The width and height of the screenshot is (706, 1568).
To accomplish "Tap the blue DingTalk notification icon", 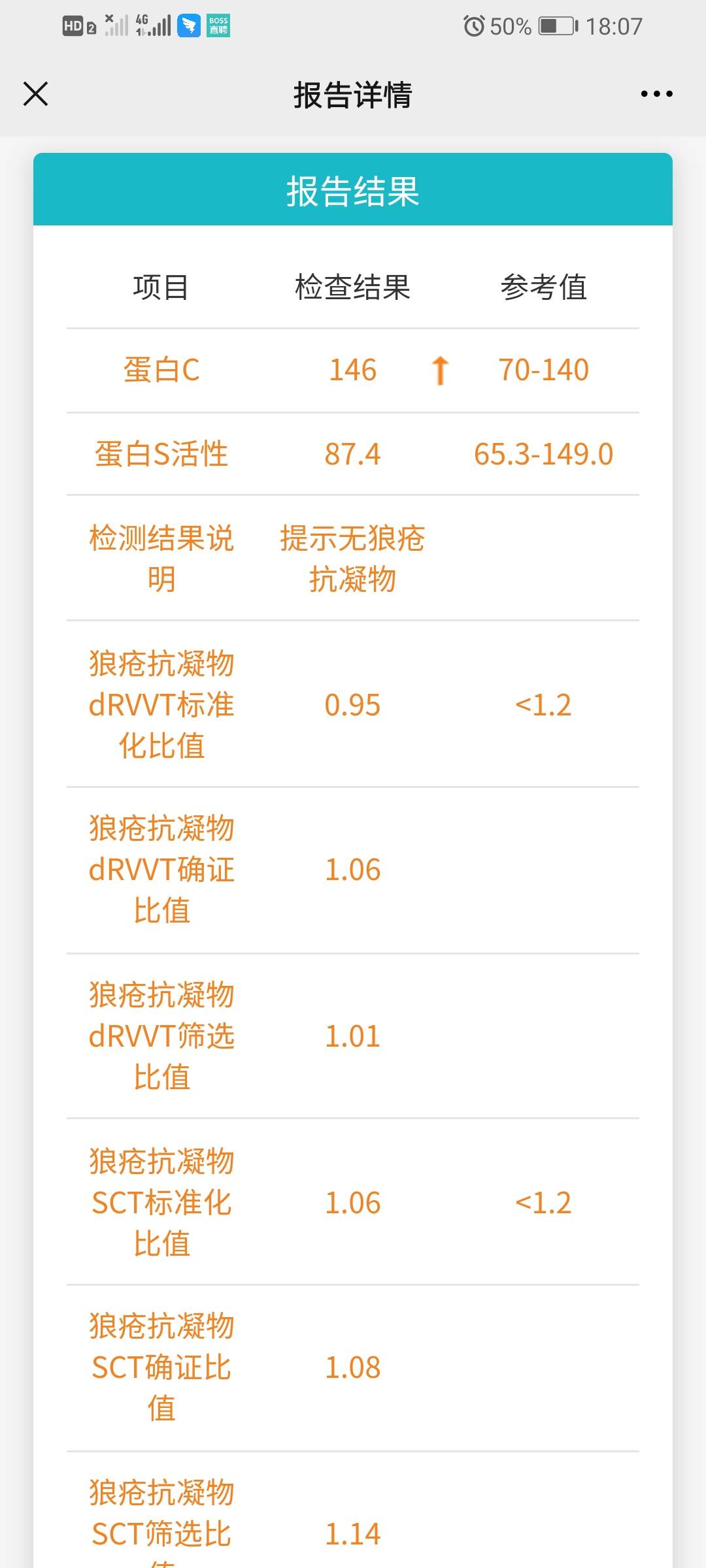I will pyautogui.click(x=188, y=25).
